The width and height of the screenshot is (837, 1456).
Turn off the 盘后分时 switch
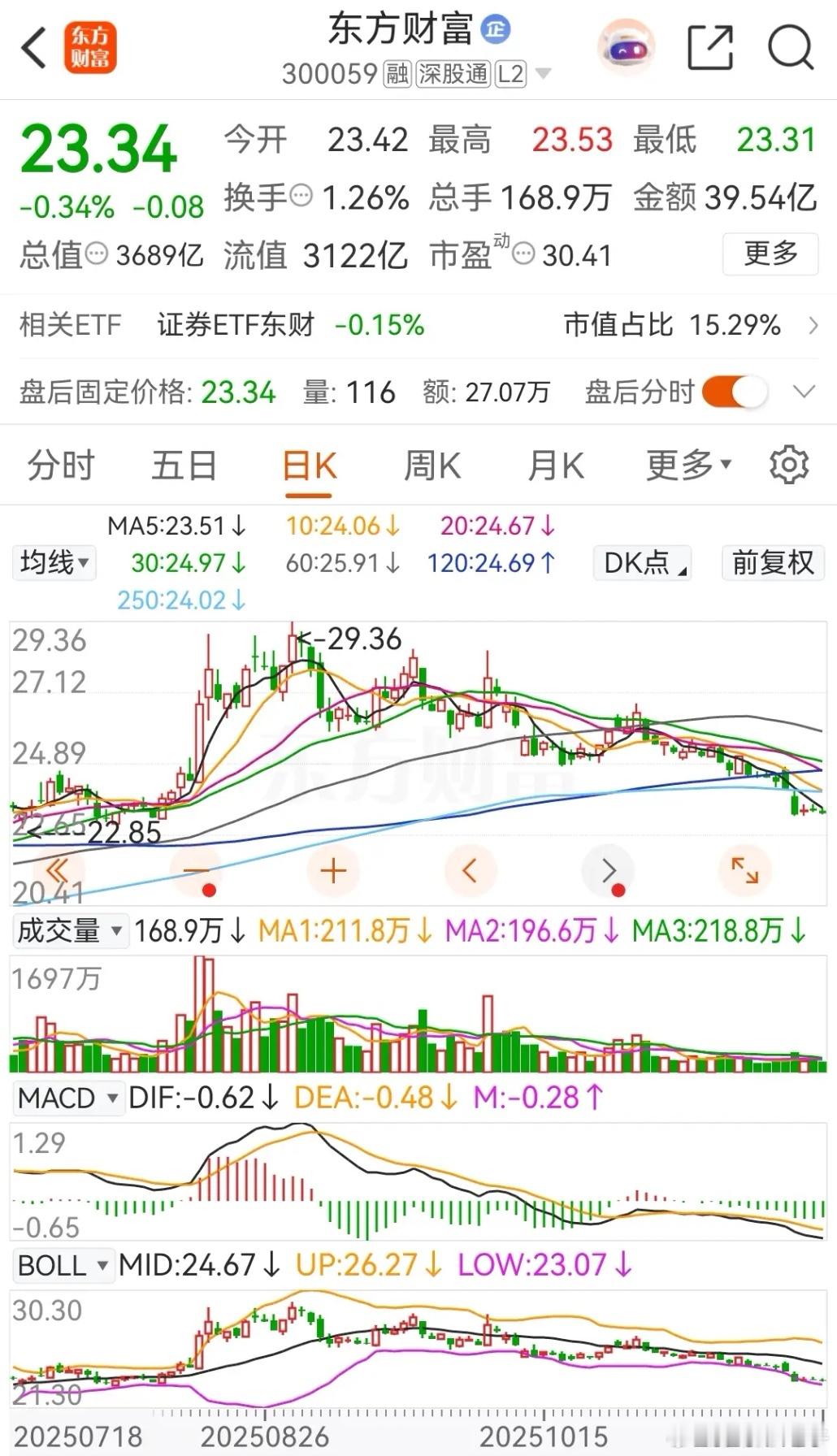click(735, 392)
